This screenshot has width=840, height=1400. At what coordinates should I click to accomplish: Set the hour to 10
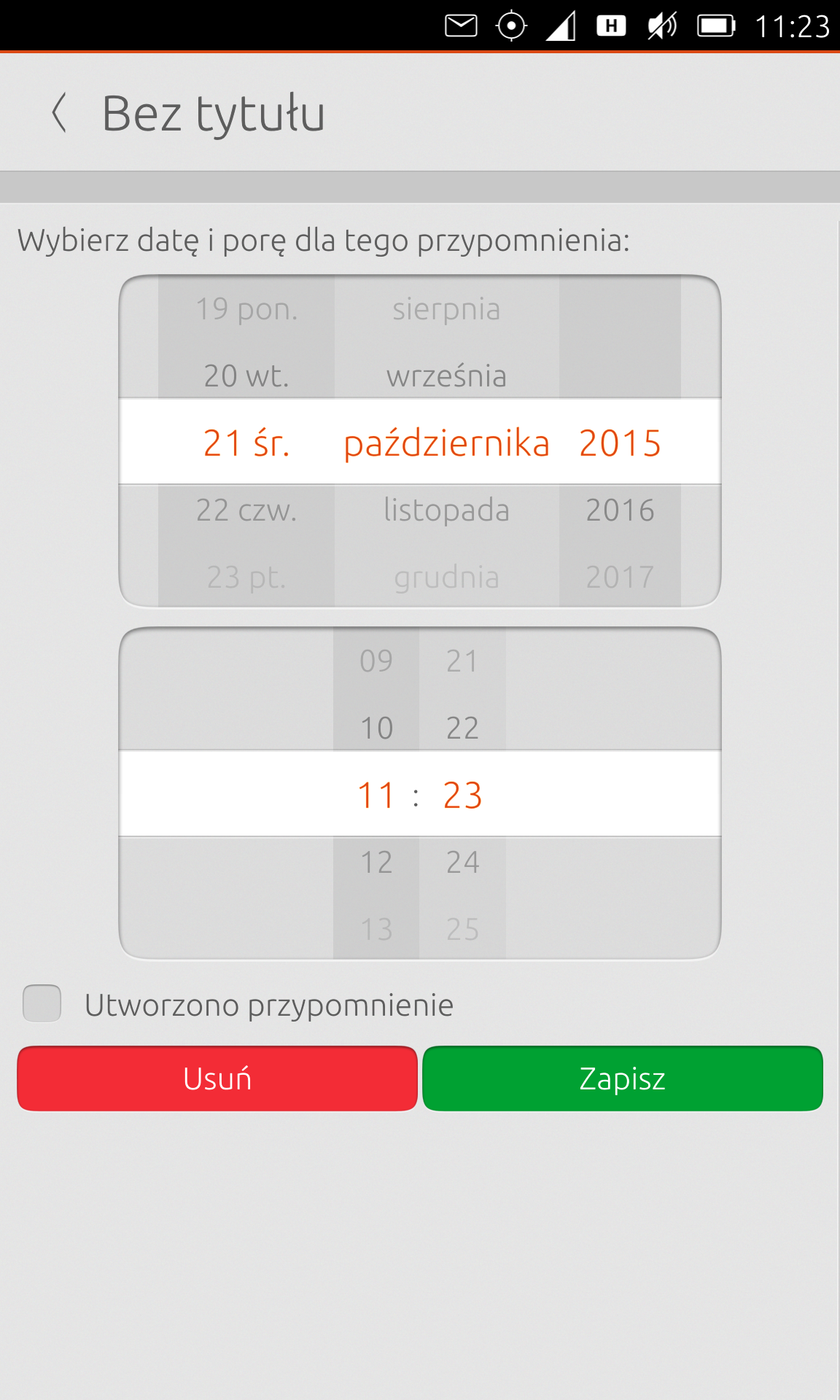(376, 728)
